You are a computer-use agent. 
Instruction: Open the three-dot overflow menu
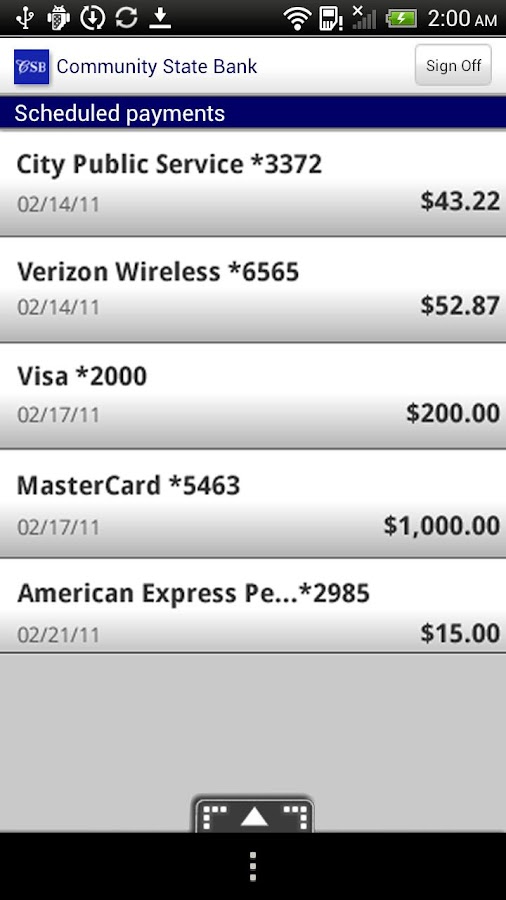point(253,867)
